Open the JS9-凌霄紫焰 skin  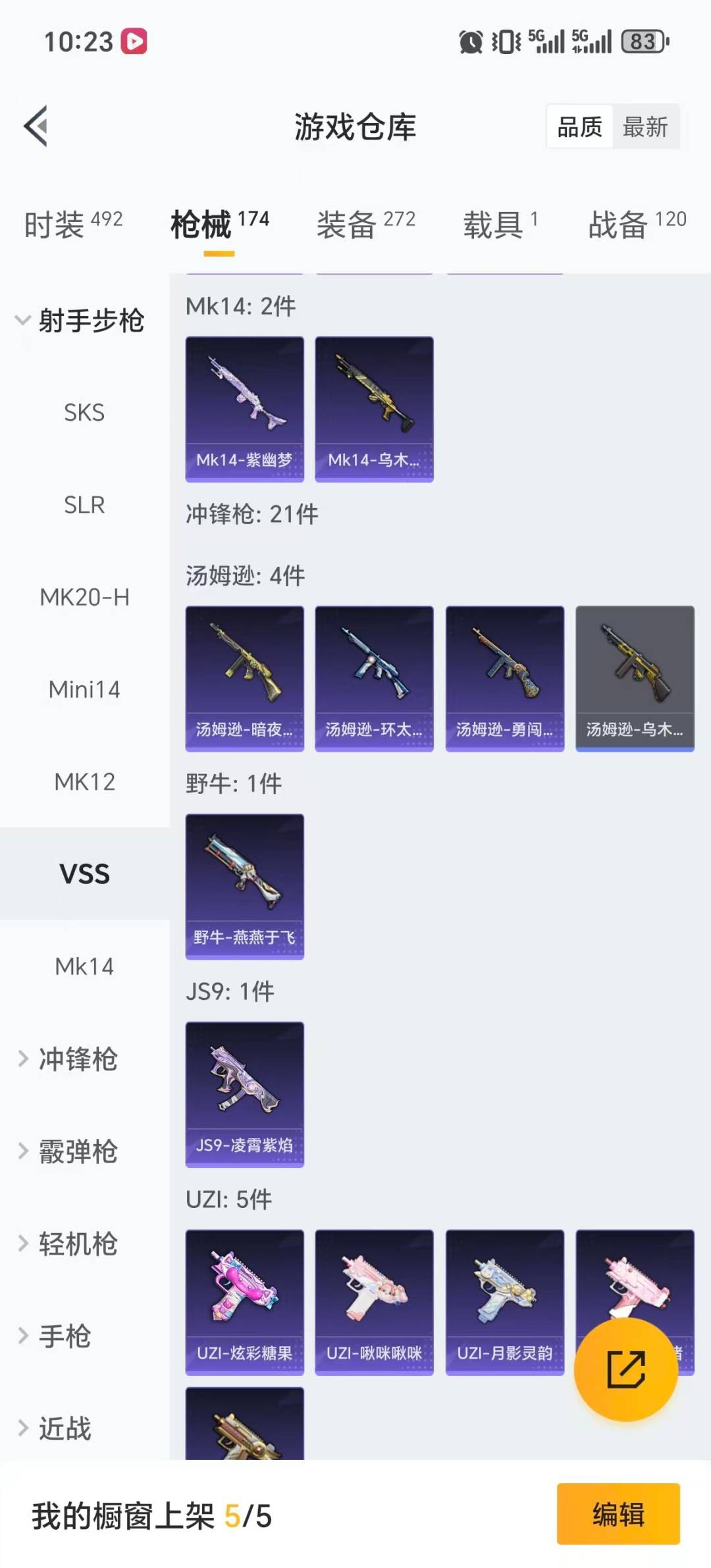[244, 1094]
